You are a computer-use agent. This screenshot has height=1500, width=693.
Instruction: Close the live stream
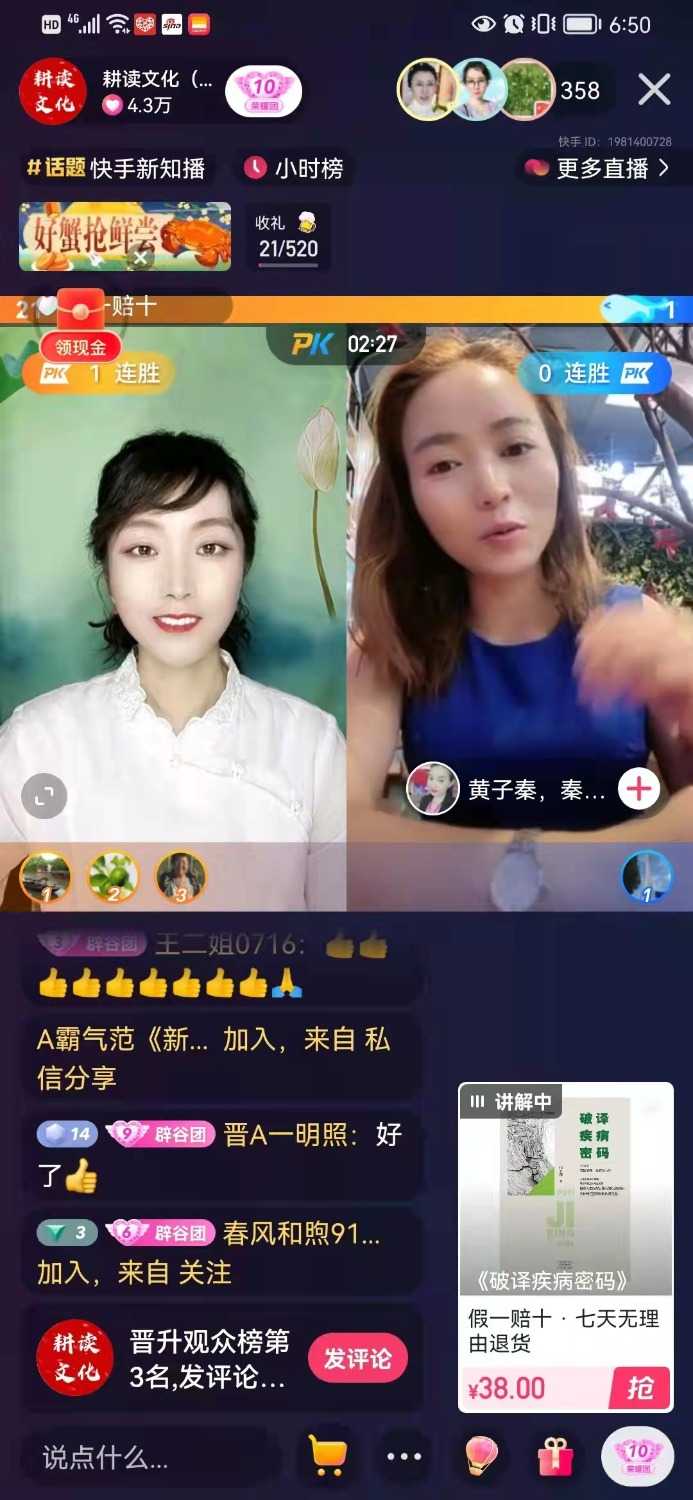[x=654, y=90]
